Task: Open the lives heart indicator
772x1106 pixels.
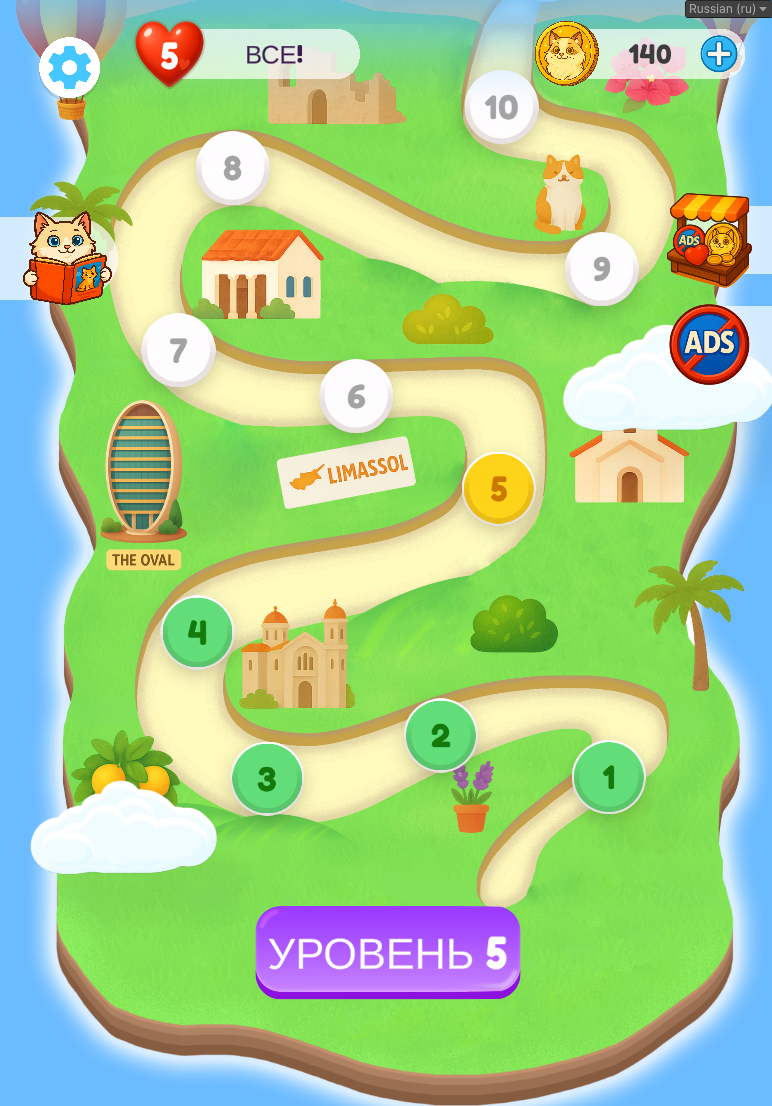Action: [x=169, y=55]
